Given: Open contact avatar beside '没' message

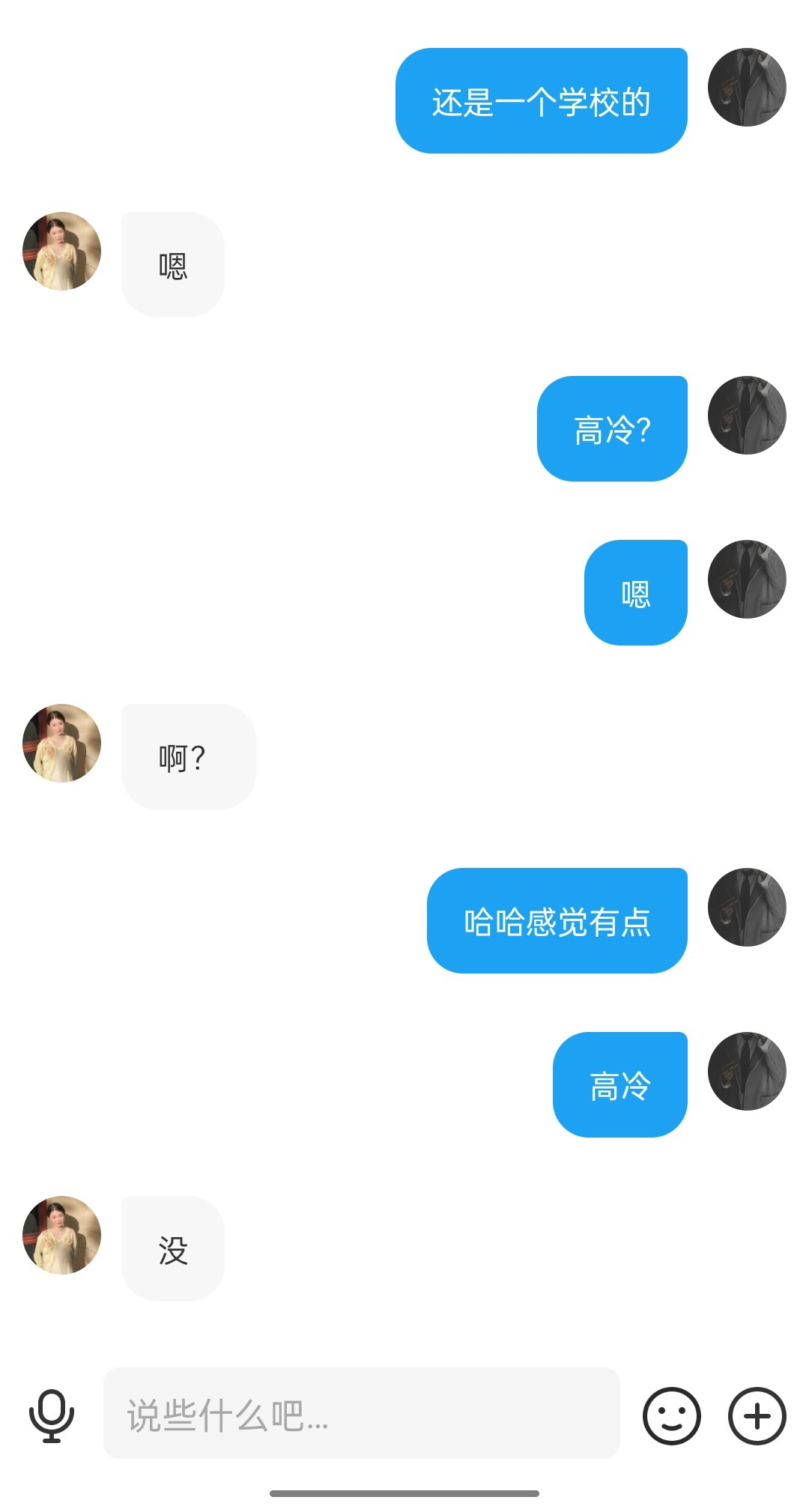Looking at the screenshot, I should tap(61, 1235).
